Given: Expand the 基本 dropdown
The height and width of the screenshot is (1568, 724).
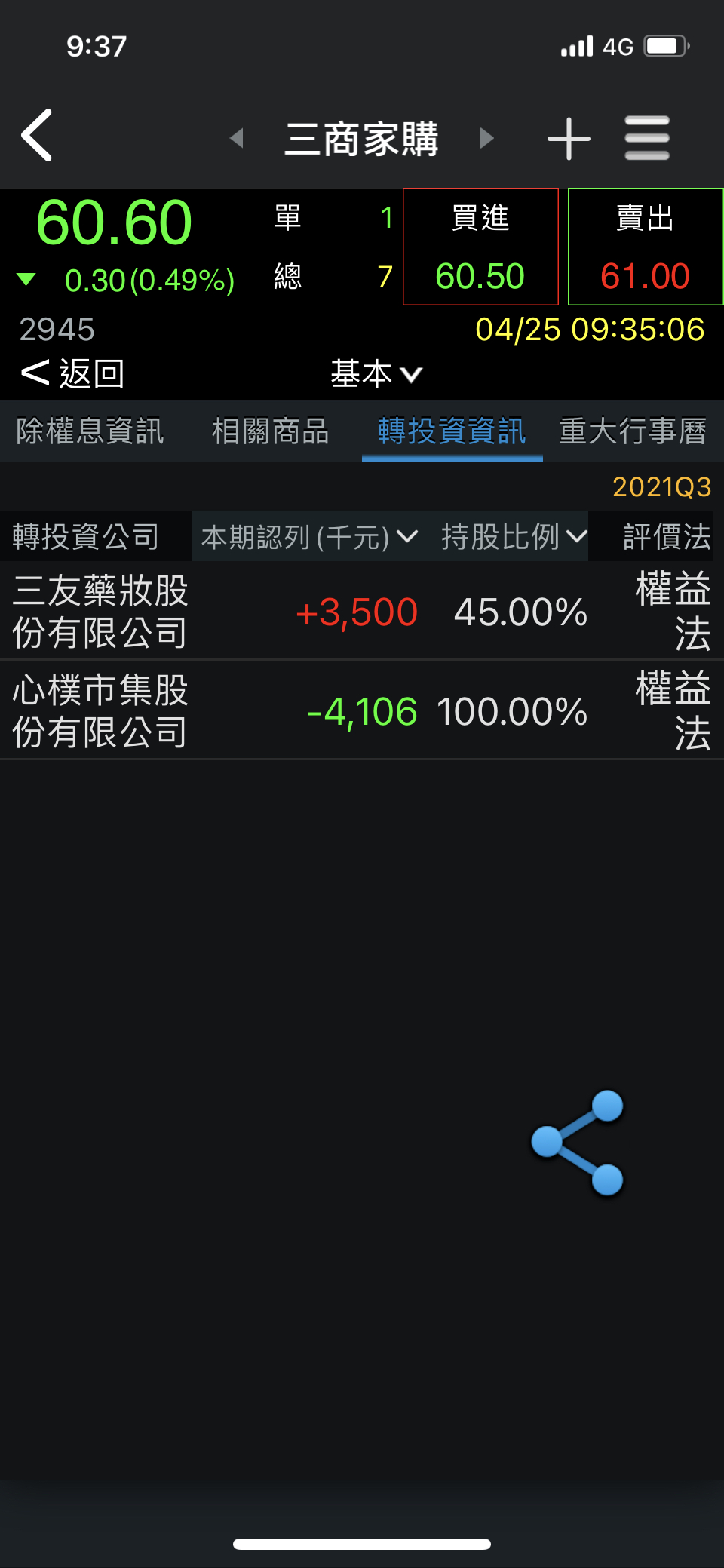Looking at the screenshot, I should [x=376, y=373].
